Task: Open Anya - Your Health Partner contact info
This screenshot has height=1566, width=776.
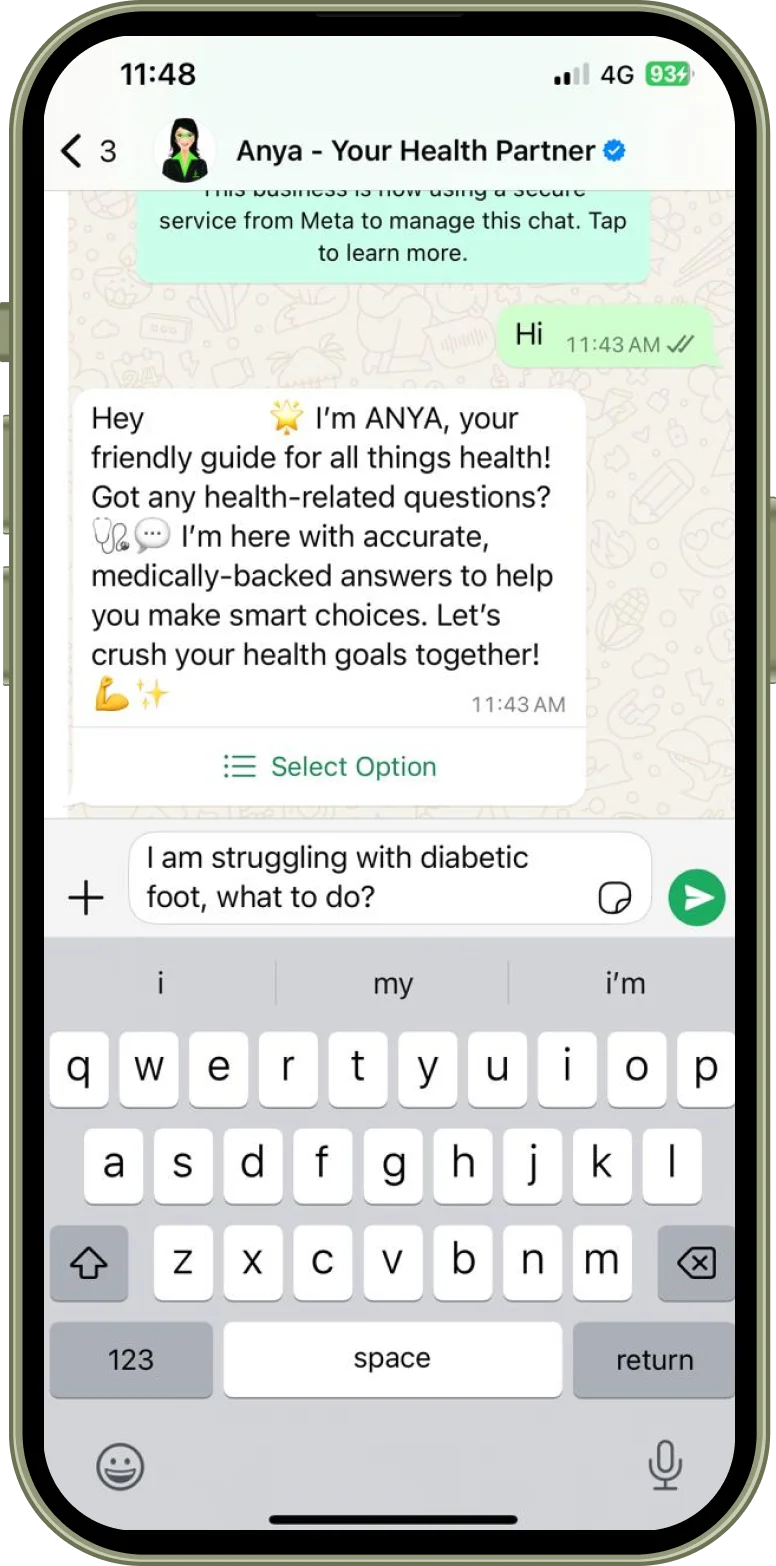Action: (415, 152)
